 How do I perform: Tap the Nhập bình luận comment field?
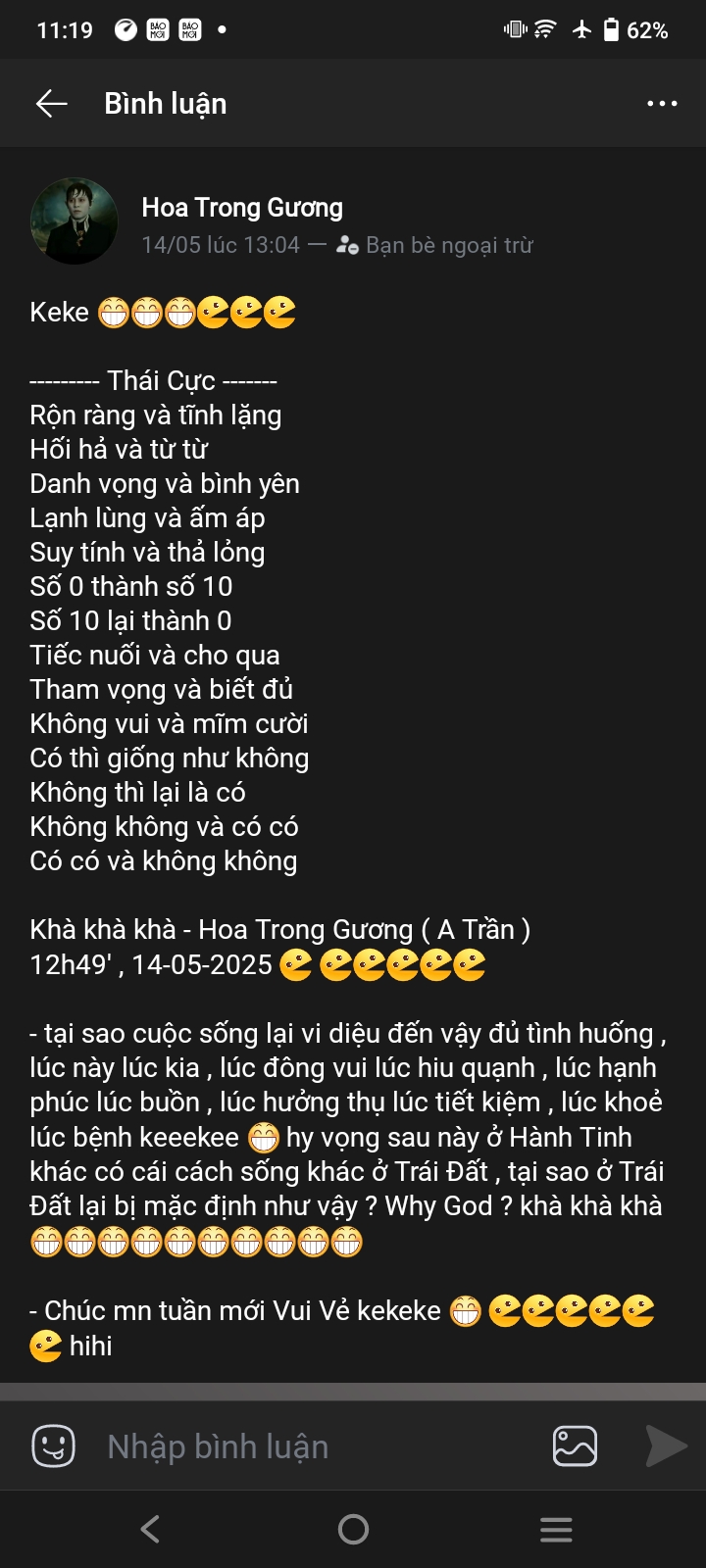click(x=314, y=1446)
